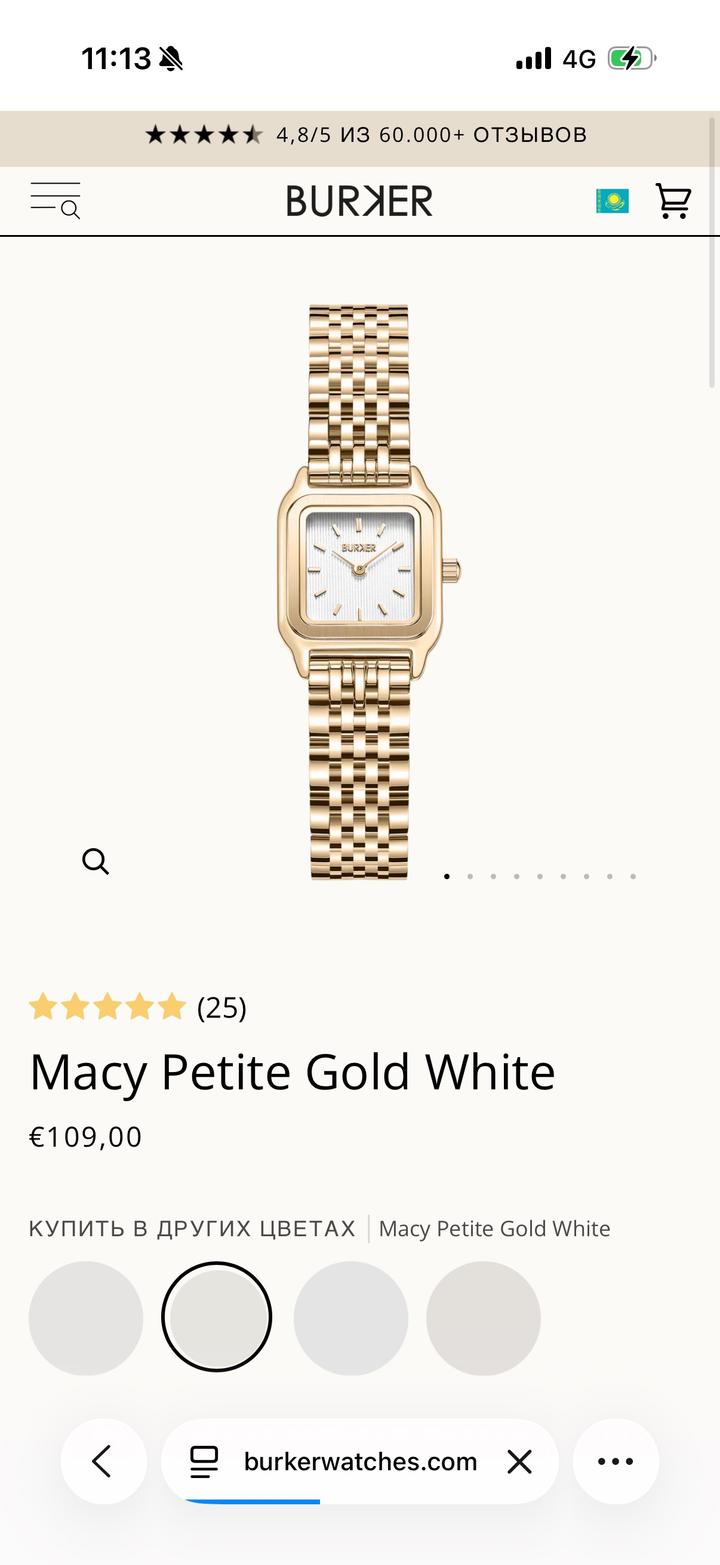Click the Macy Petite Gold White title
Screen dimensions: 720x1565
pos(291,1071)
